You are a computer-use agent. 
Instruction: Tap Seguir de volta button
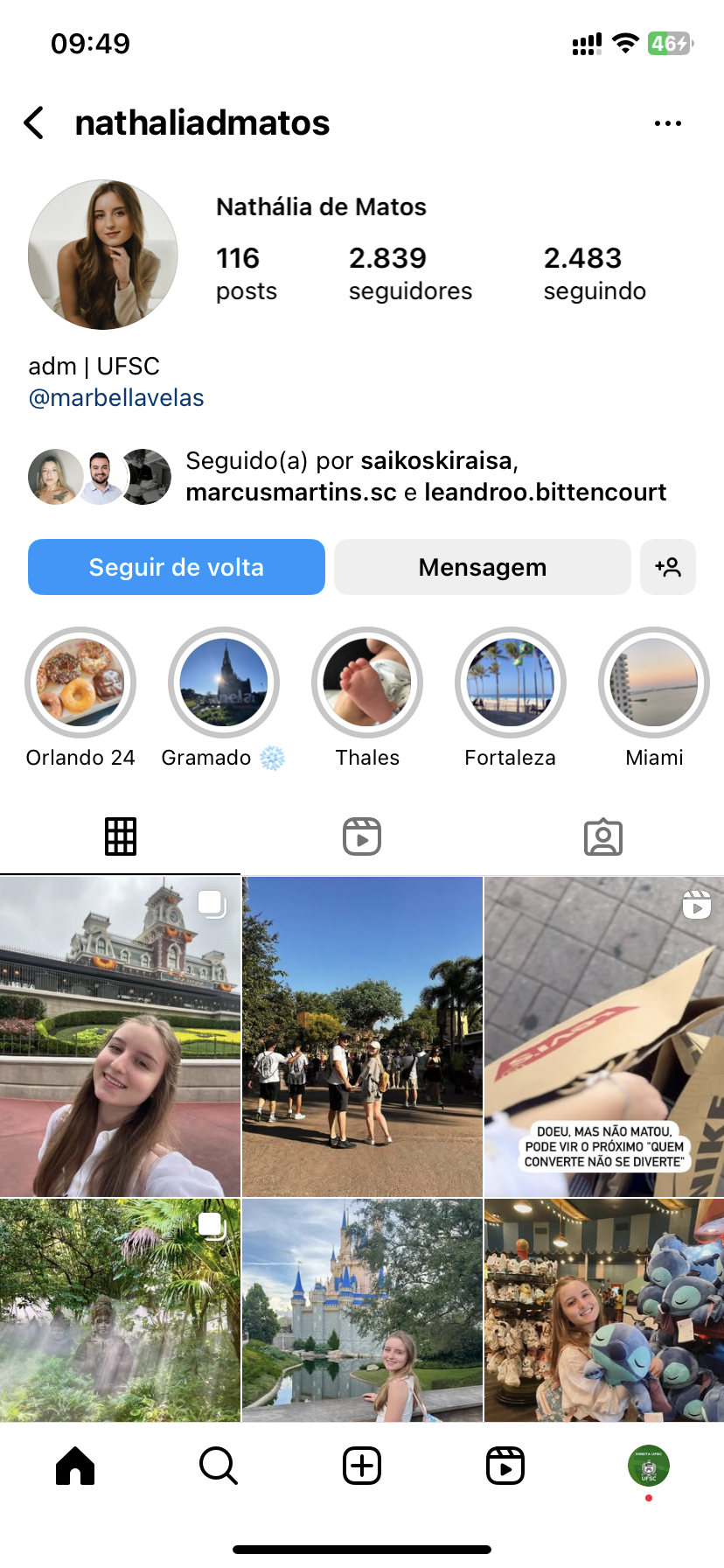pyautogui.click(x=177, y=567)
